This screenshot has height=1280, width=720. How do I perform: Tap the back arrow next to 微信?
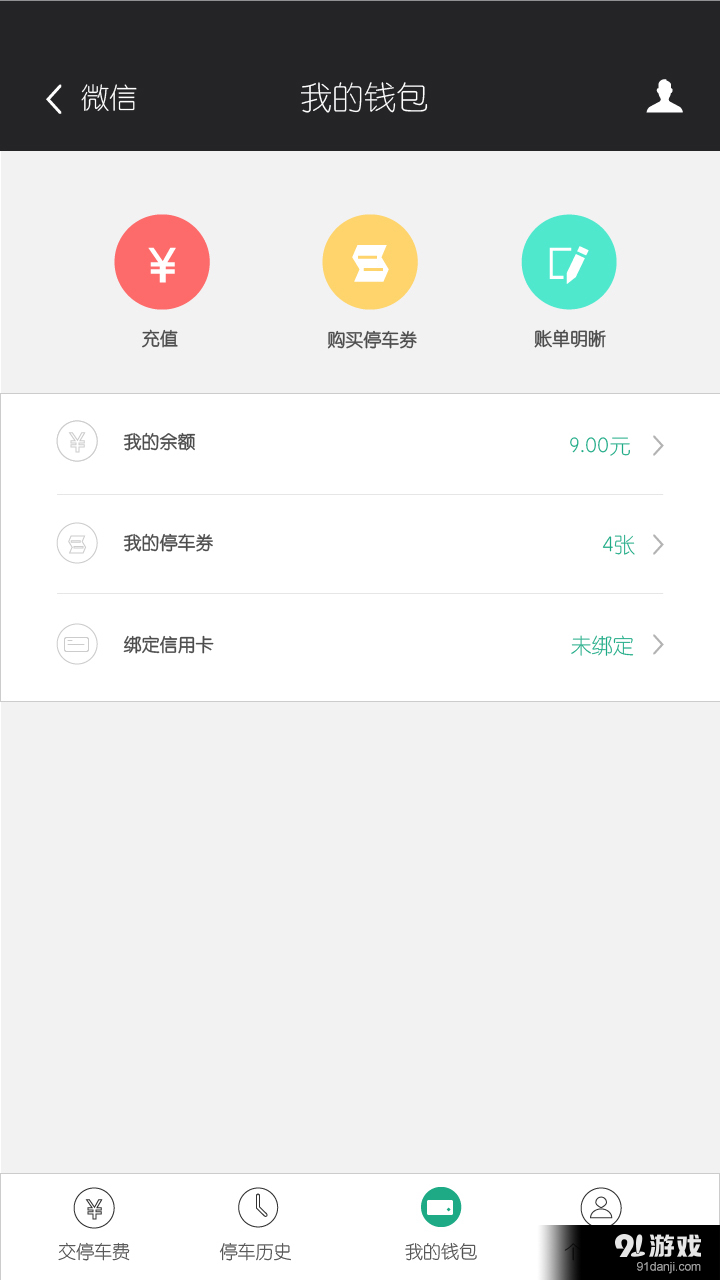(53, 97)
